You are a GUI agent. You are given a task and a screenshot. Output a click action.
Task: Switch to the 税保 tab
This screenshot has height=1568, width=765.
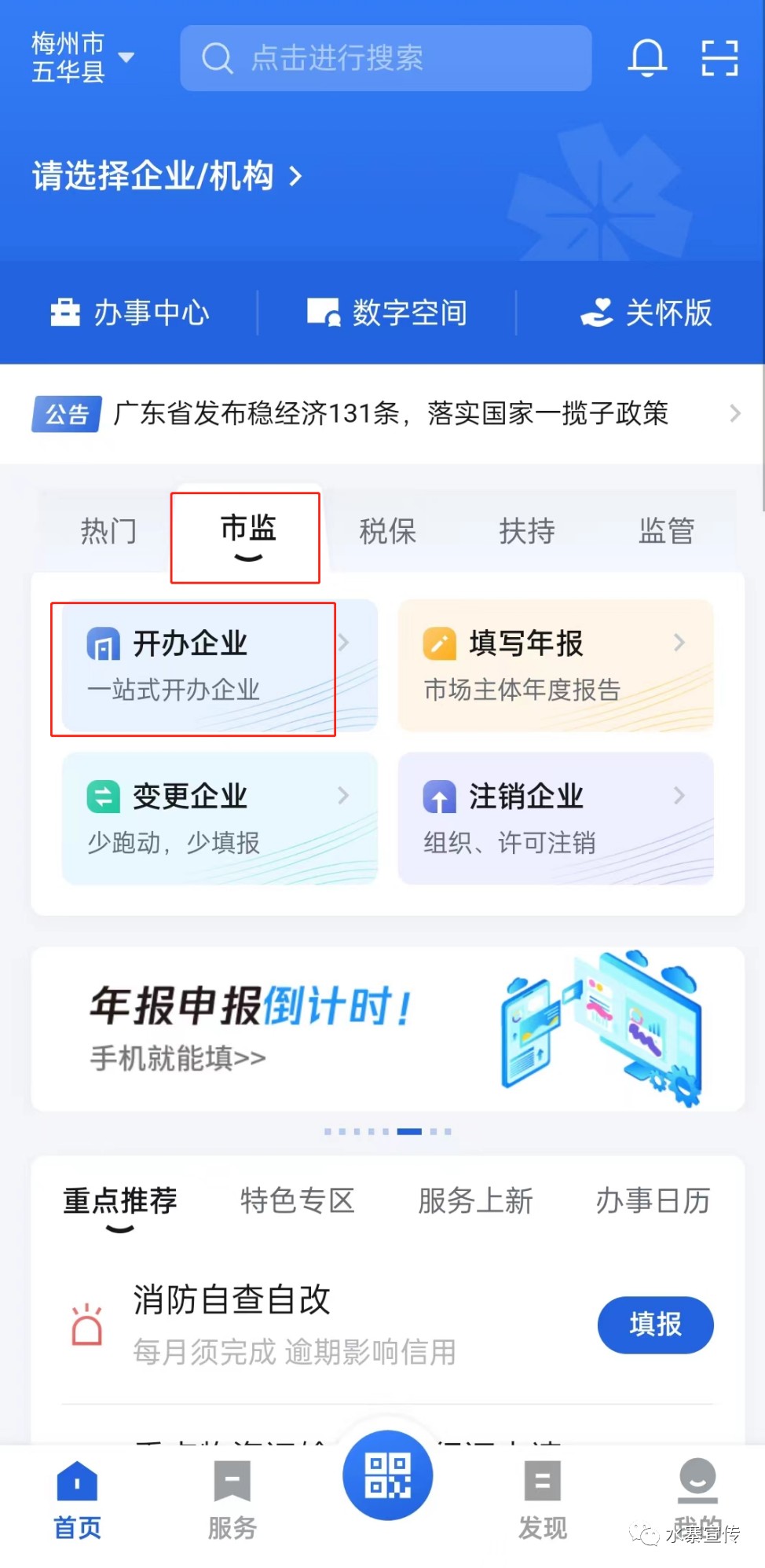(387, 531)
